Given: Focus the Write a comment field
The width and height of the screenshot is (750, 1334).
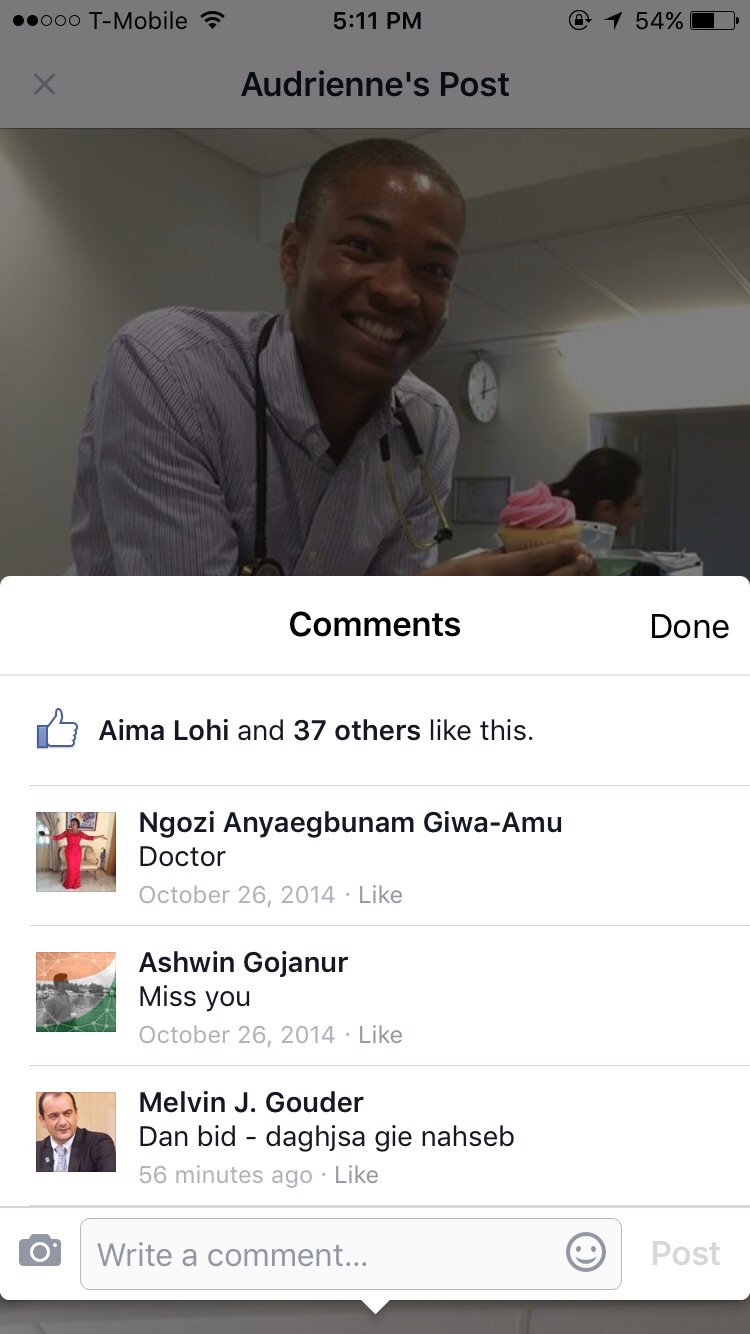Looking at the screenshot, I should point(320,1254).
